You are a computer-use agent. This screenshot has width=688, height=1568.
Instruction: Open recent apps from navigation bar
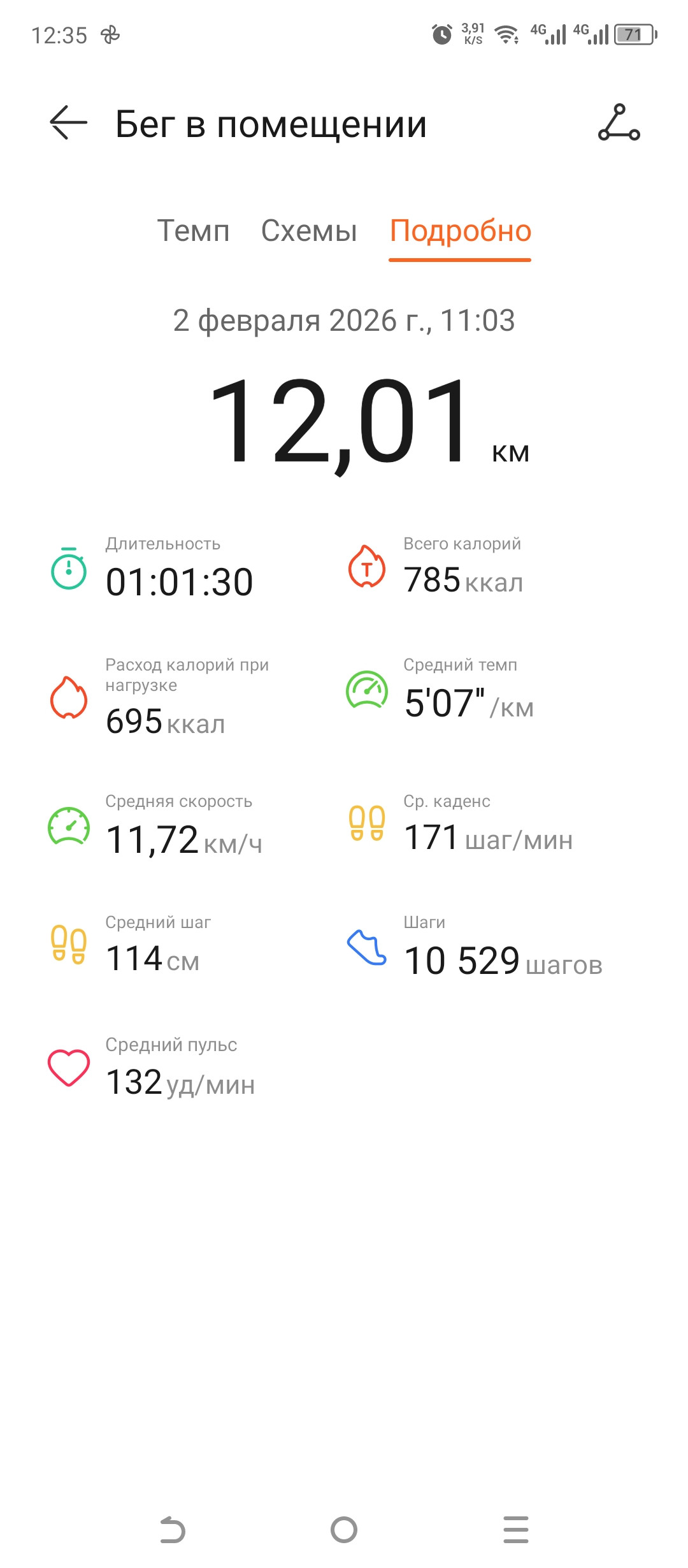pos(515,1529)
